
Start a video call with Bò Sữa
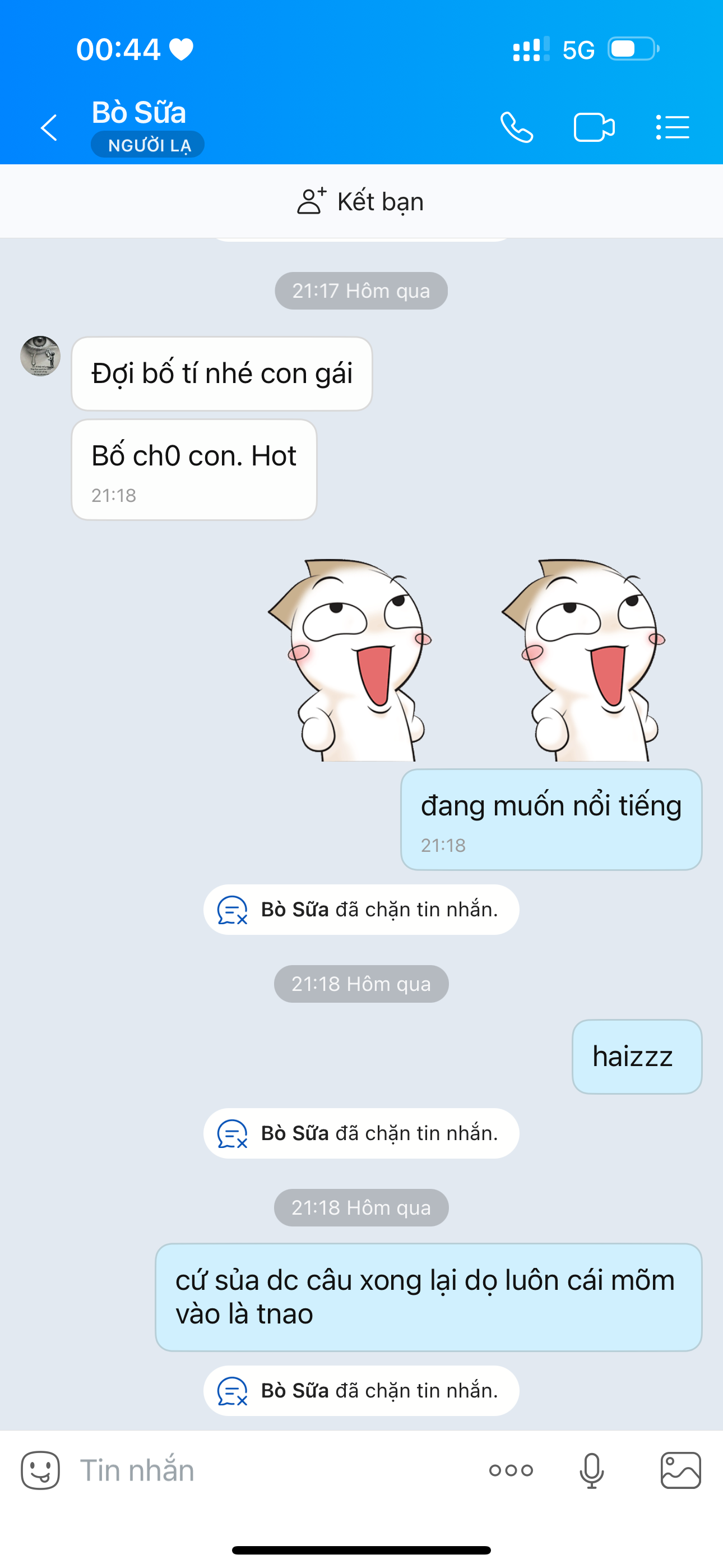tap(594, 127)
